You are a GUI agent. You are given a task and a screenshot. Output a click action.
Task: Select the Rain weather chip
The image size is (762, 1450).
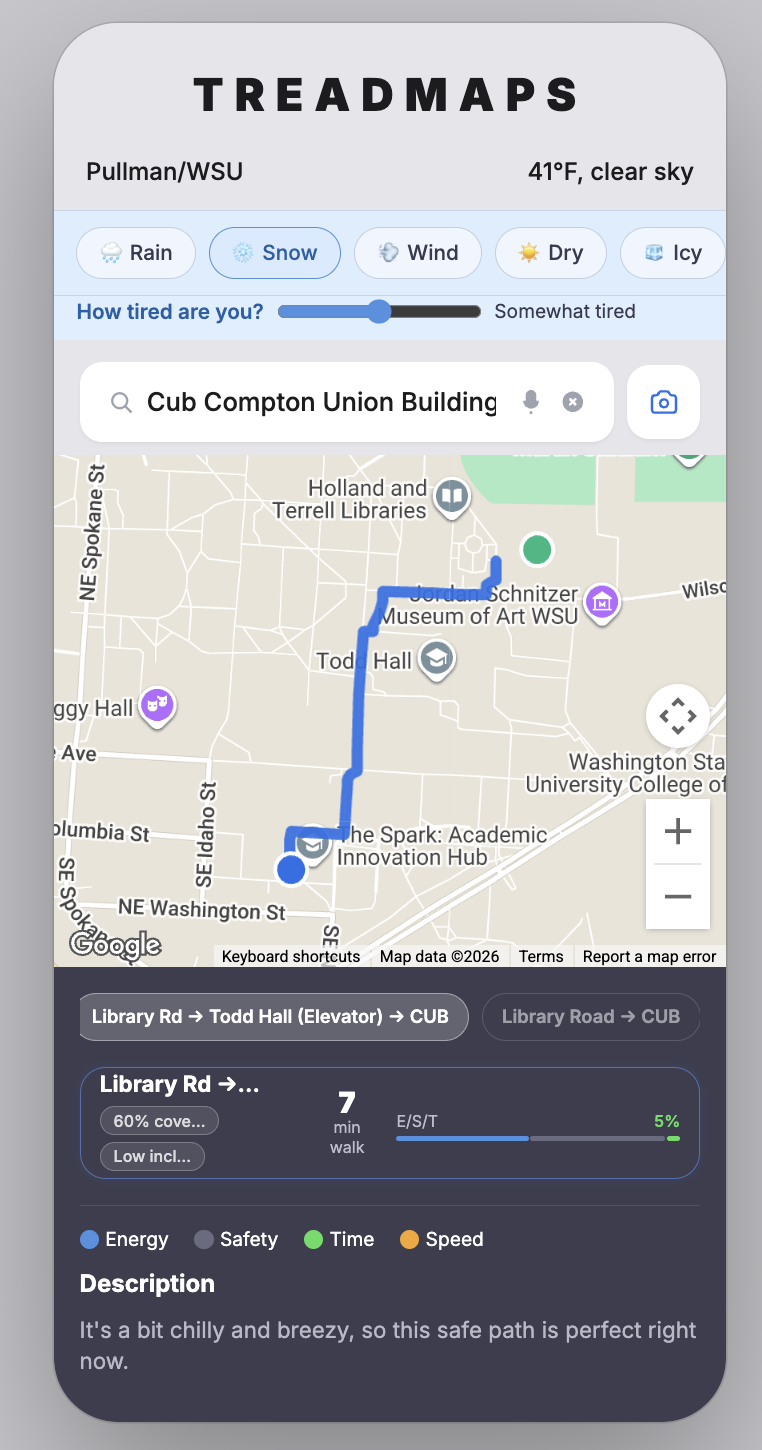pos(136,253)
